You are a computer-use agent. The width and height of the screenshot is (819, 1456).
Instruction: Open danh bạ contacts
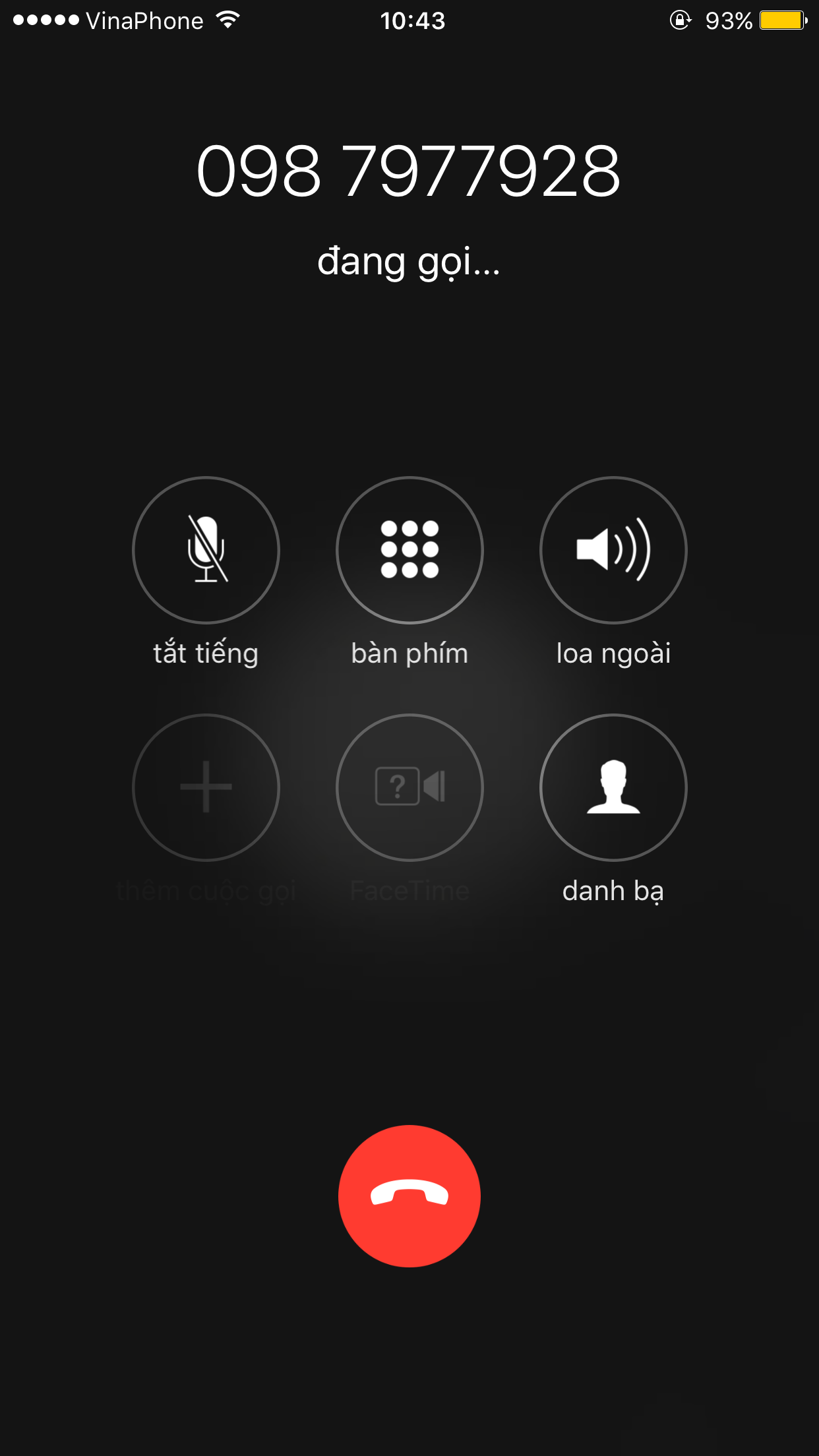(613, 787)
